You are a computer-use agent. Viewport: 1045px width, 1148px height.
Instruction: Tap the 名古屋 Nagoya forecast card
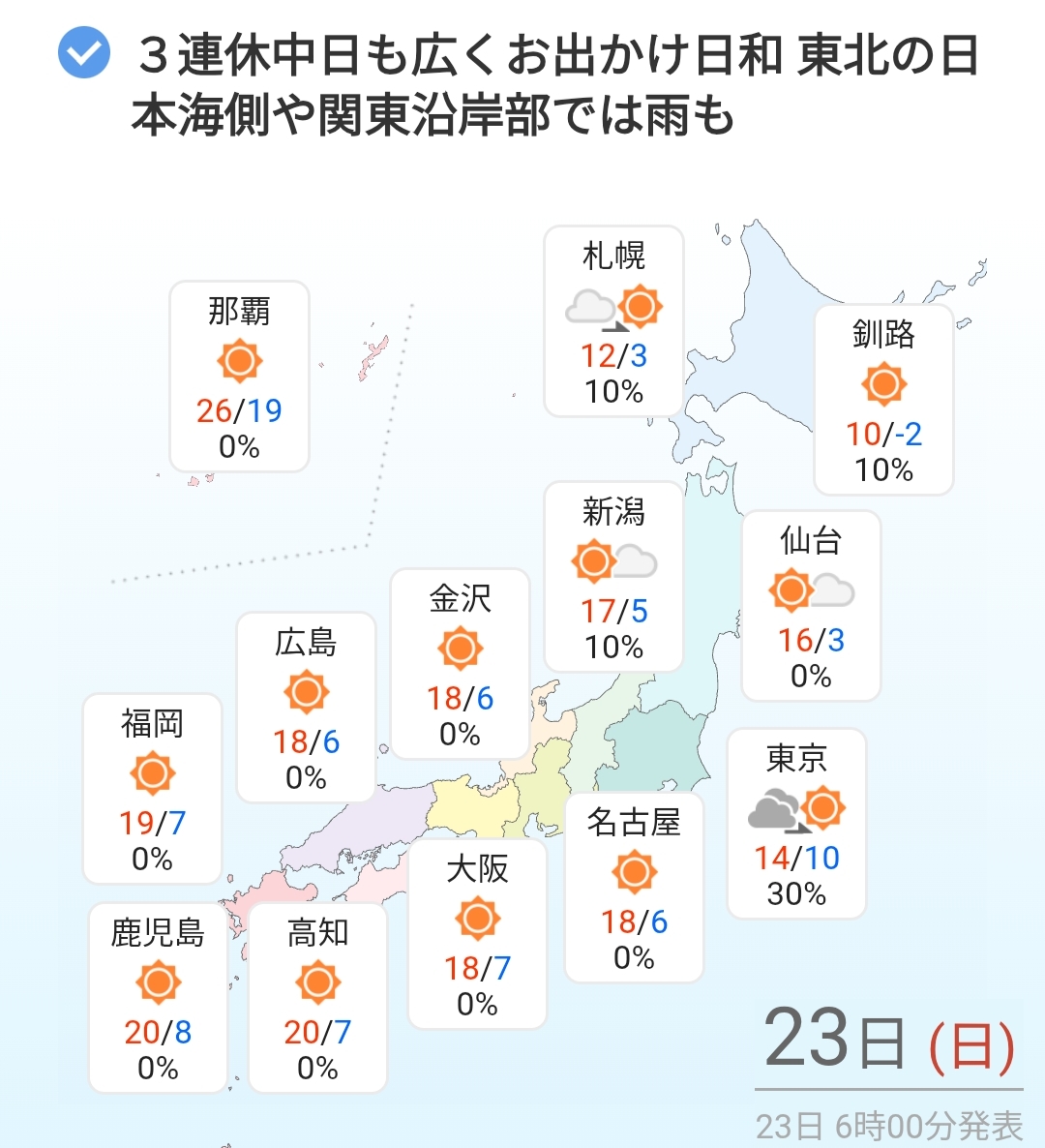(x=634, y=888)
